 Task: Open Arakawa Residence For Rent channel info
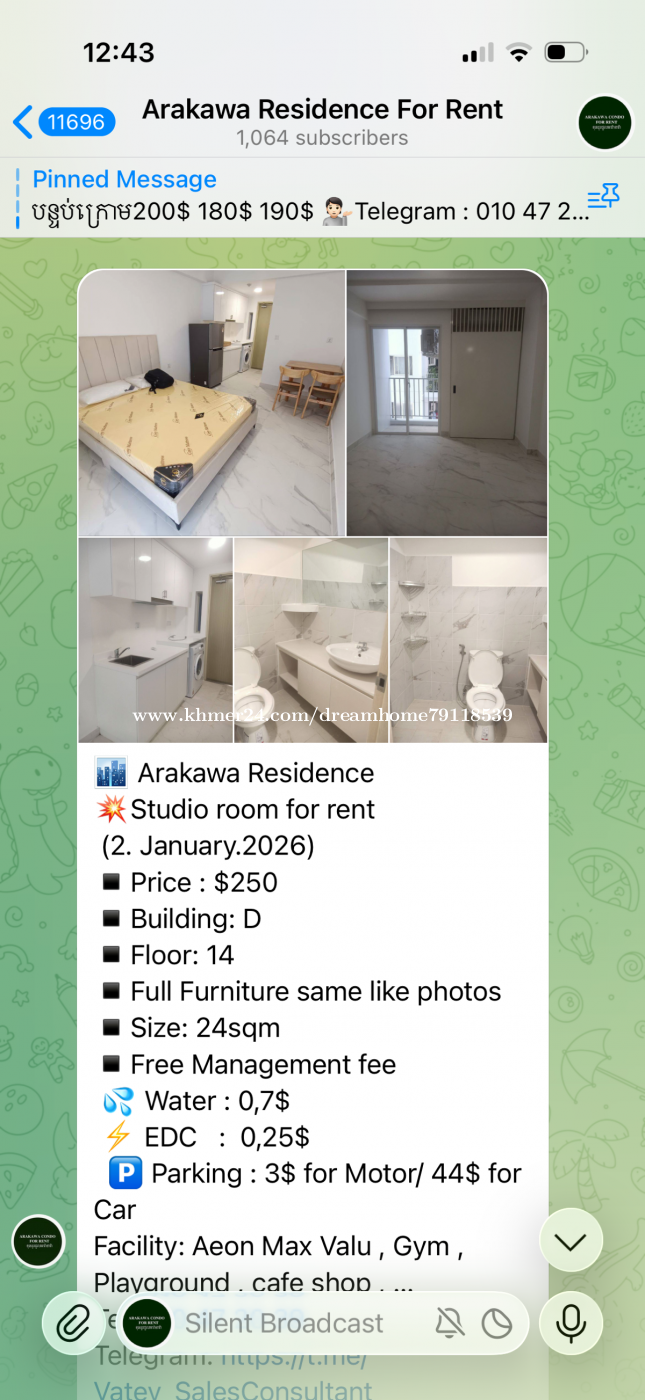(x=322, y=122)
